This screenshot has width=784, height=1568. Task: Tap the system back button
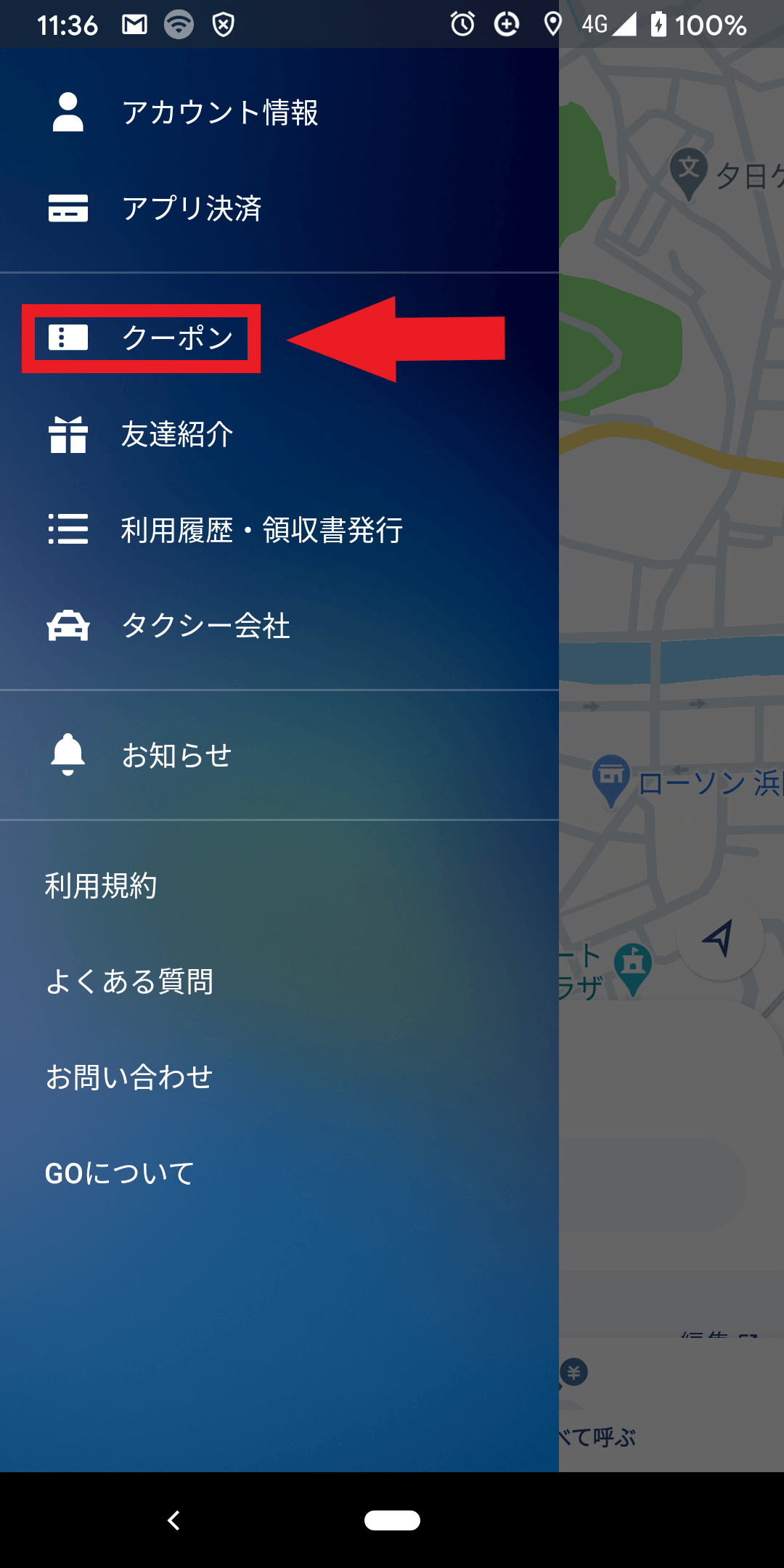point(173,1520)
